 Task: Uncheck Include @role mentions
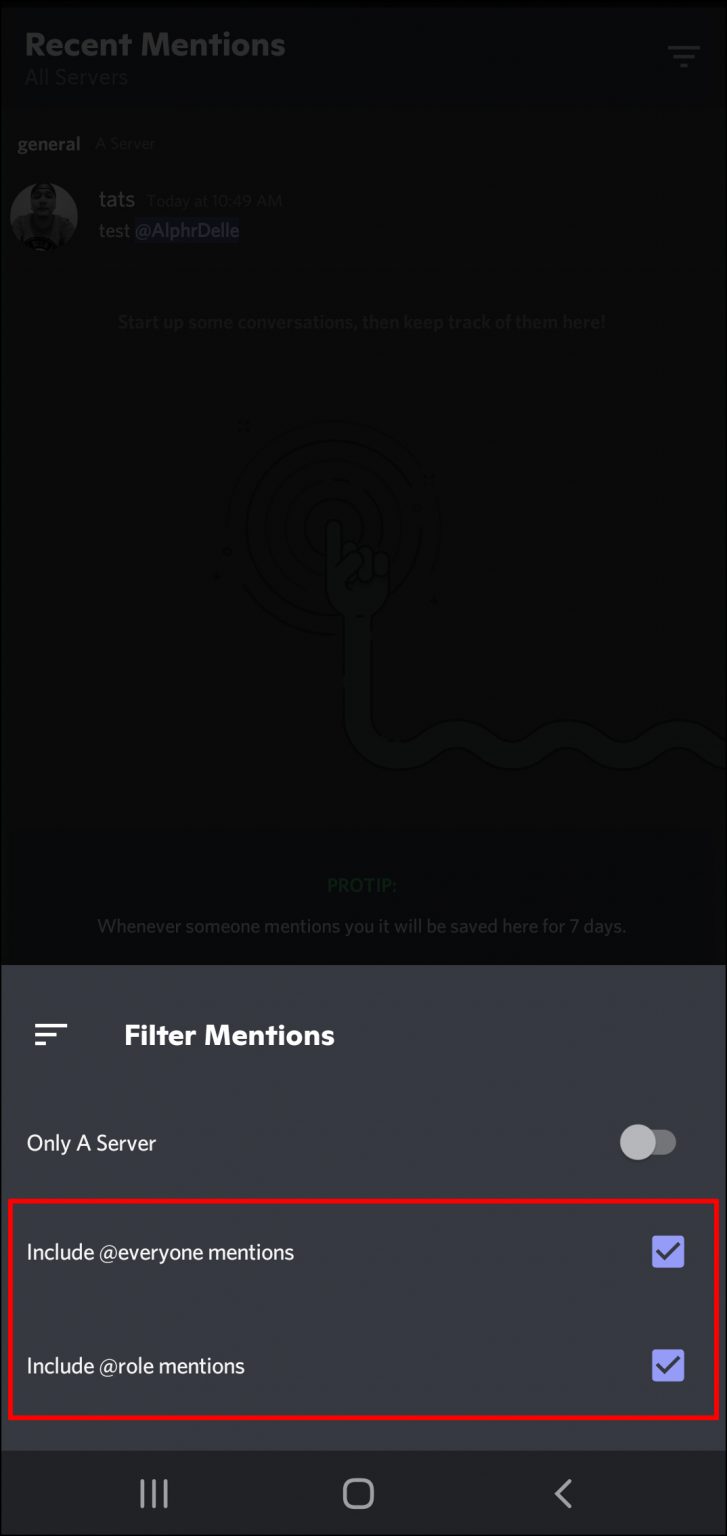667,1365
